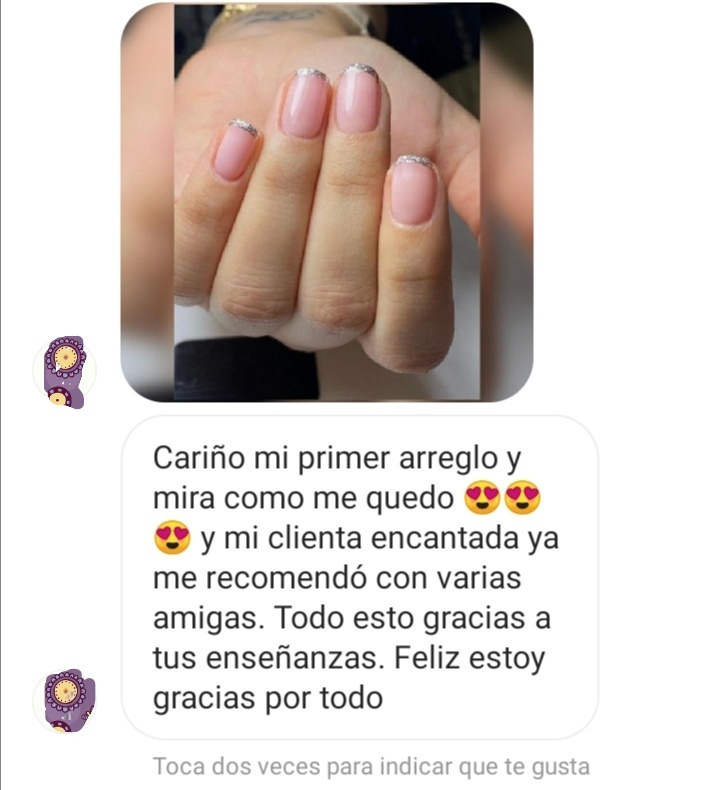Open sender's avatar beside the nail photo
Image resolution: width=720 pixels, height=790 pixels.
(65, 371)
